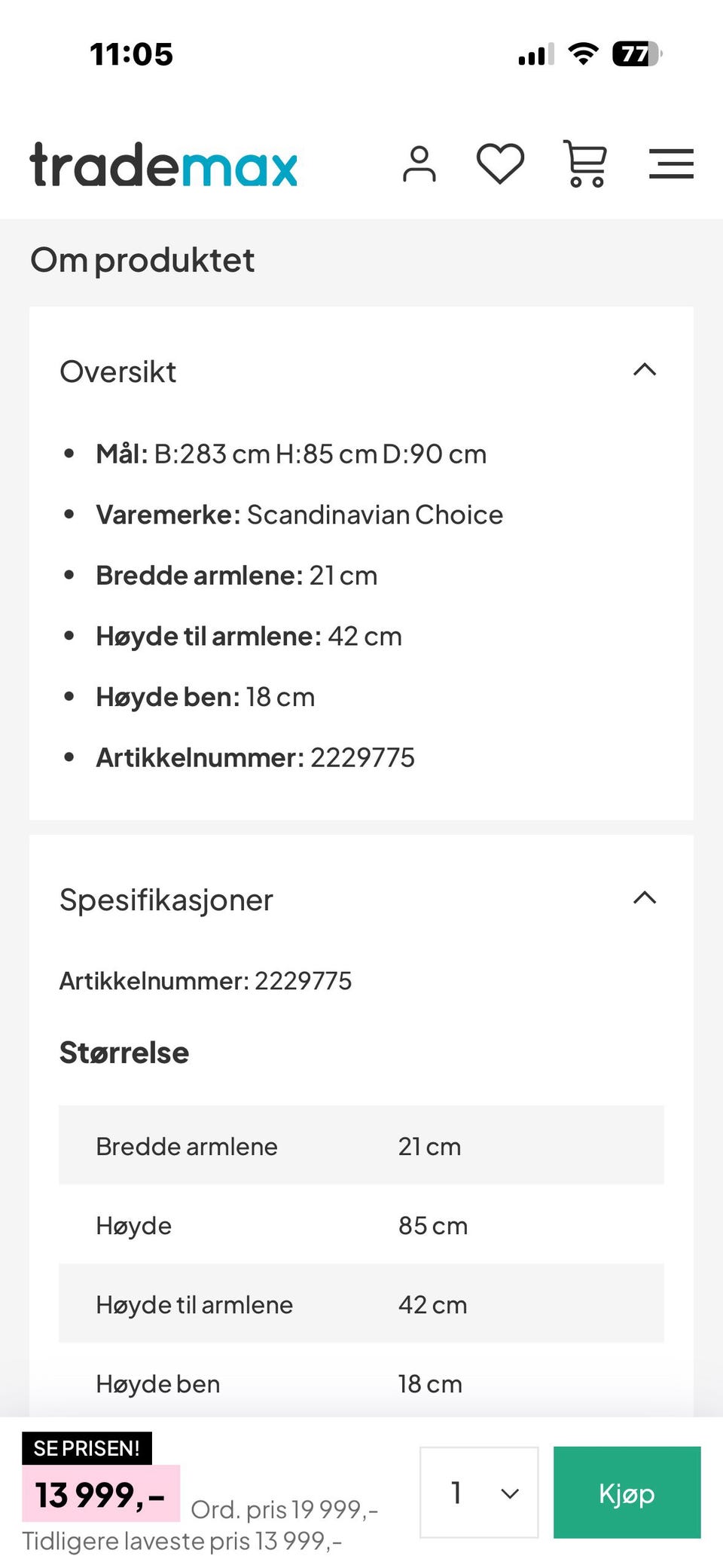723x1568 pixels.
Task: Open the hamburger navigation menu
Action: (x=671, y=164)
